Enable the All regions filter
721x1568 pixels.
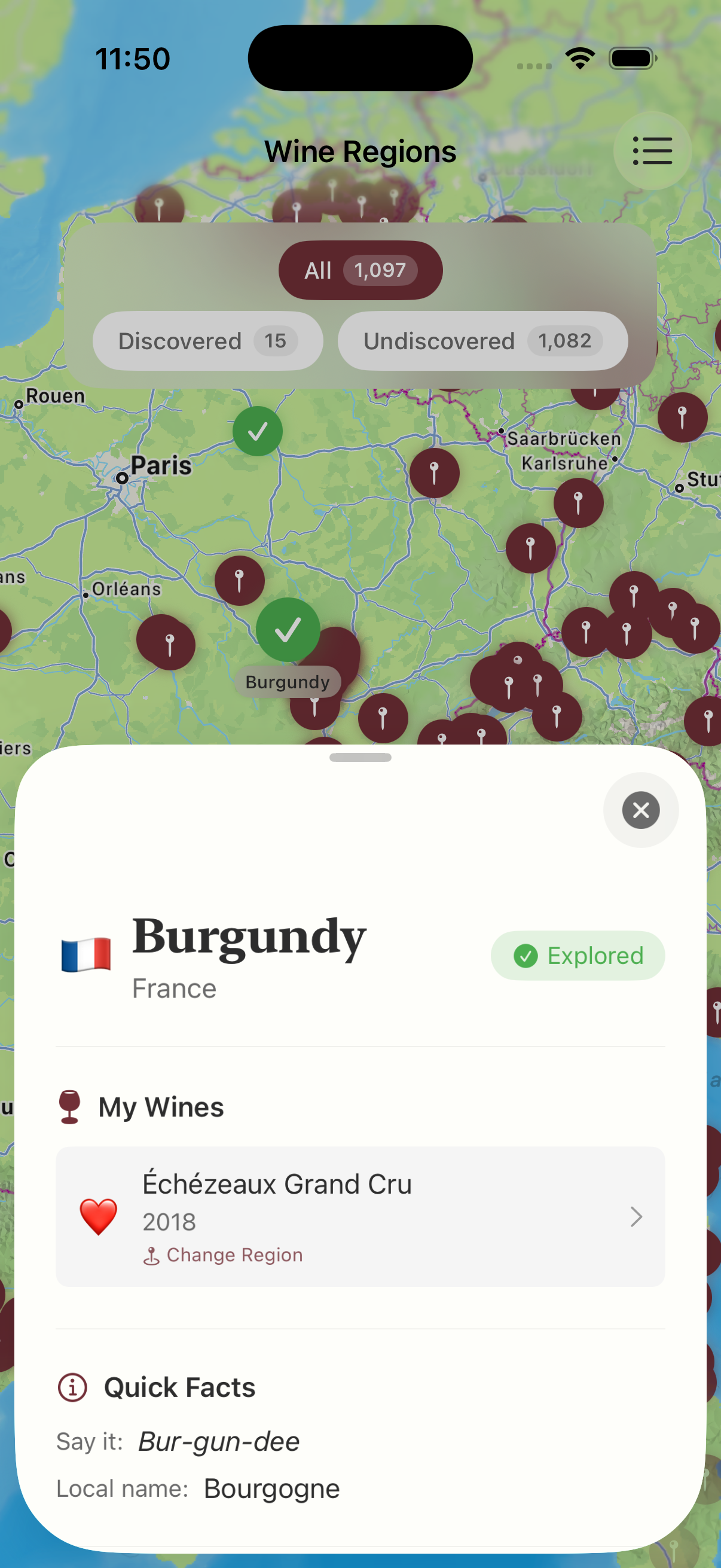(x=360, y=270)
